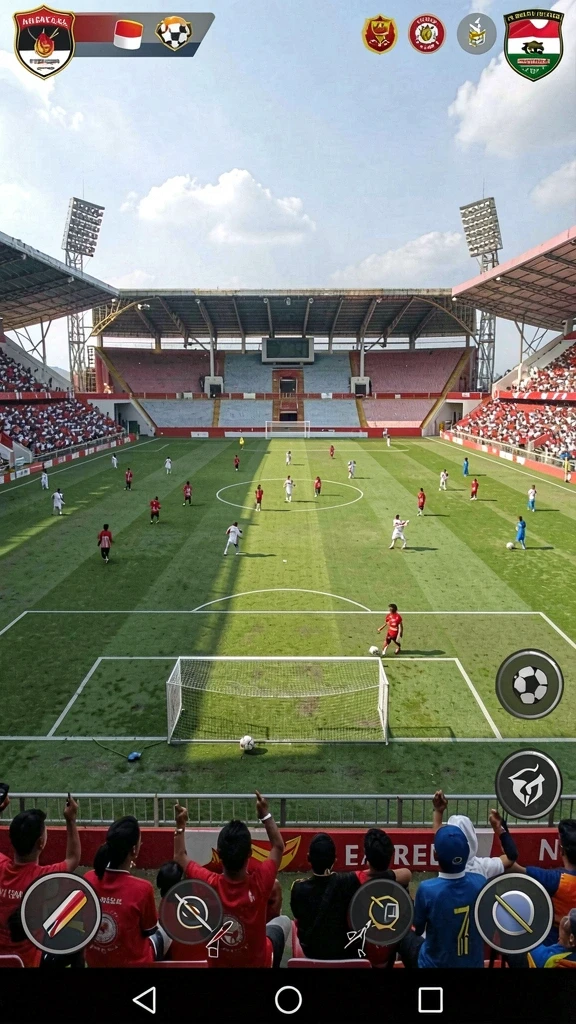Image resolution: width=576 pixels, height=1024 pixels.
Task: Open the grey round badge at top
Action: pyautogui.click(x=477, y=33)
